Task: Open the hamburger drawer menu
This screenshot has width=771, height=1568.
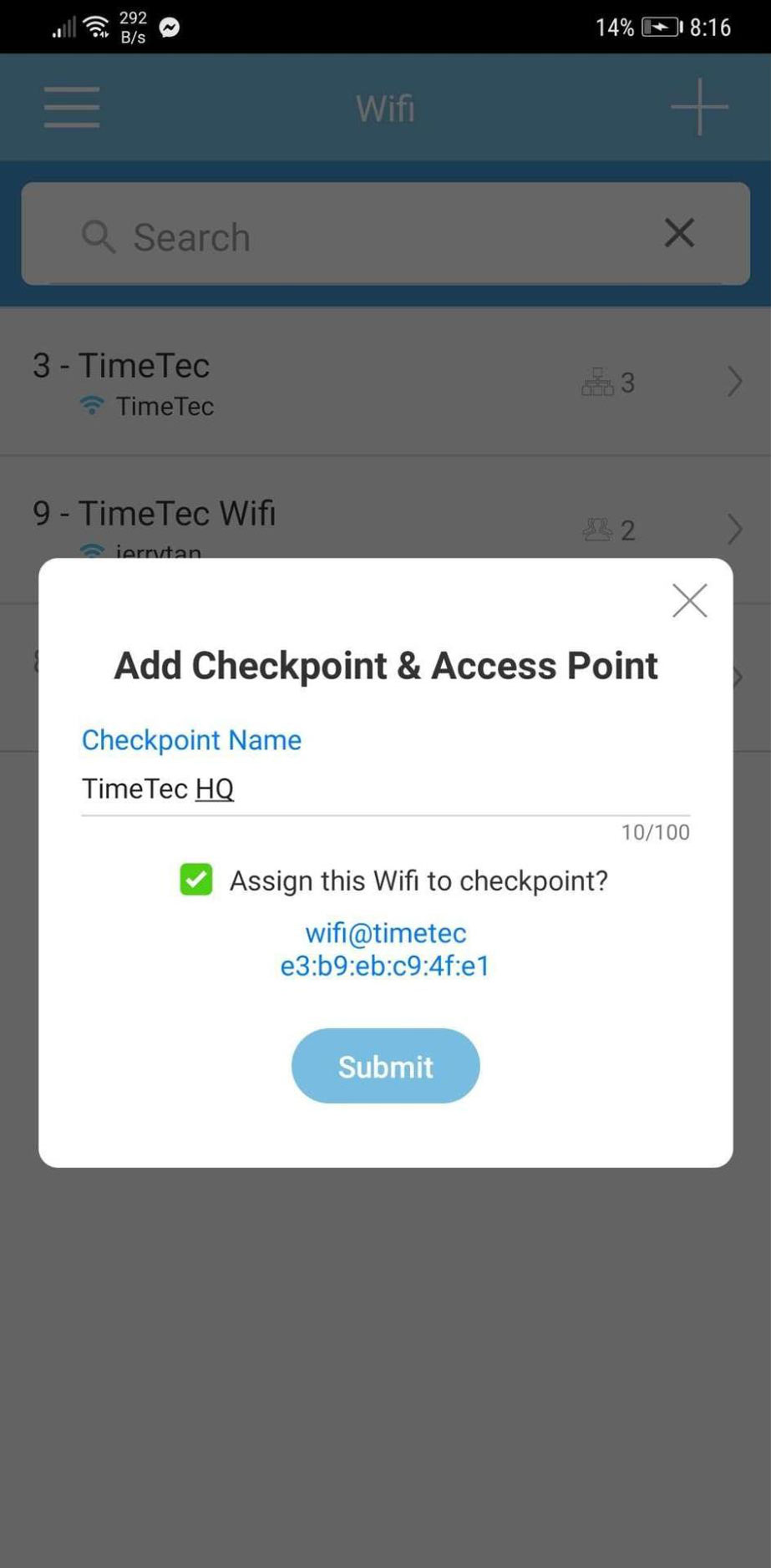Action: pos(72,108)
